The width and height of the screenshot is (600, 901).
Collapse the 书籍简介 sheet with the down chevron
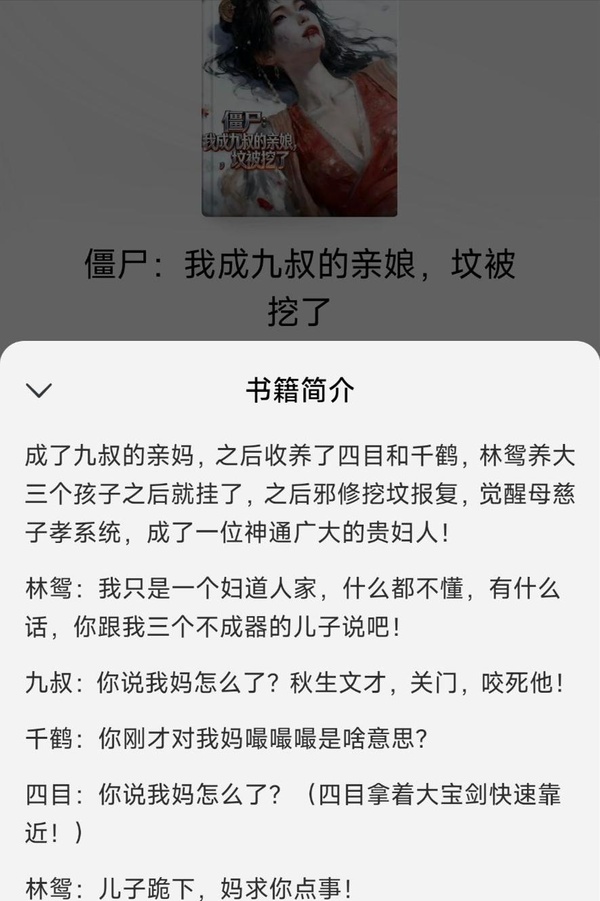tap(38, 390)
